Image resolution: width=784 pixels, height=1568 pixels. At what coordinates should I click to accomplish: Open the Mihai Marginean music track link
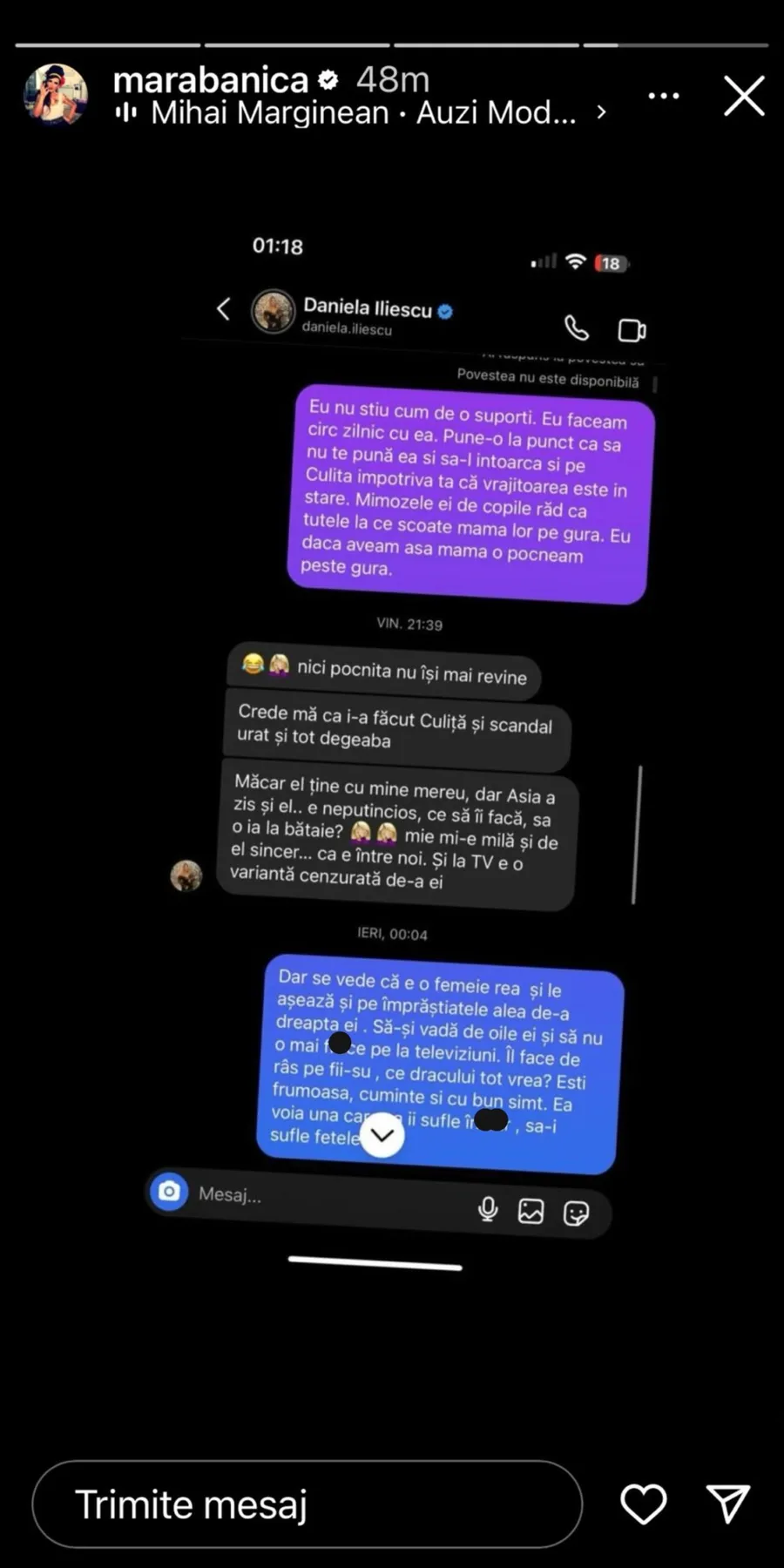click(x=362, y=112)
